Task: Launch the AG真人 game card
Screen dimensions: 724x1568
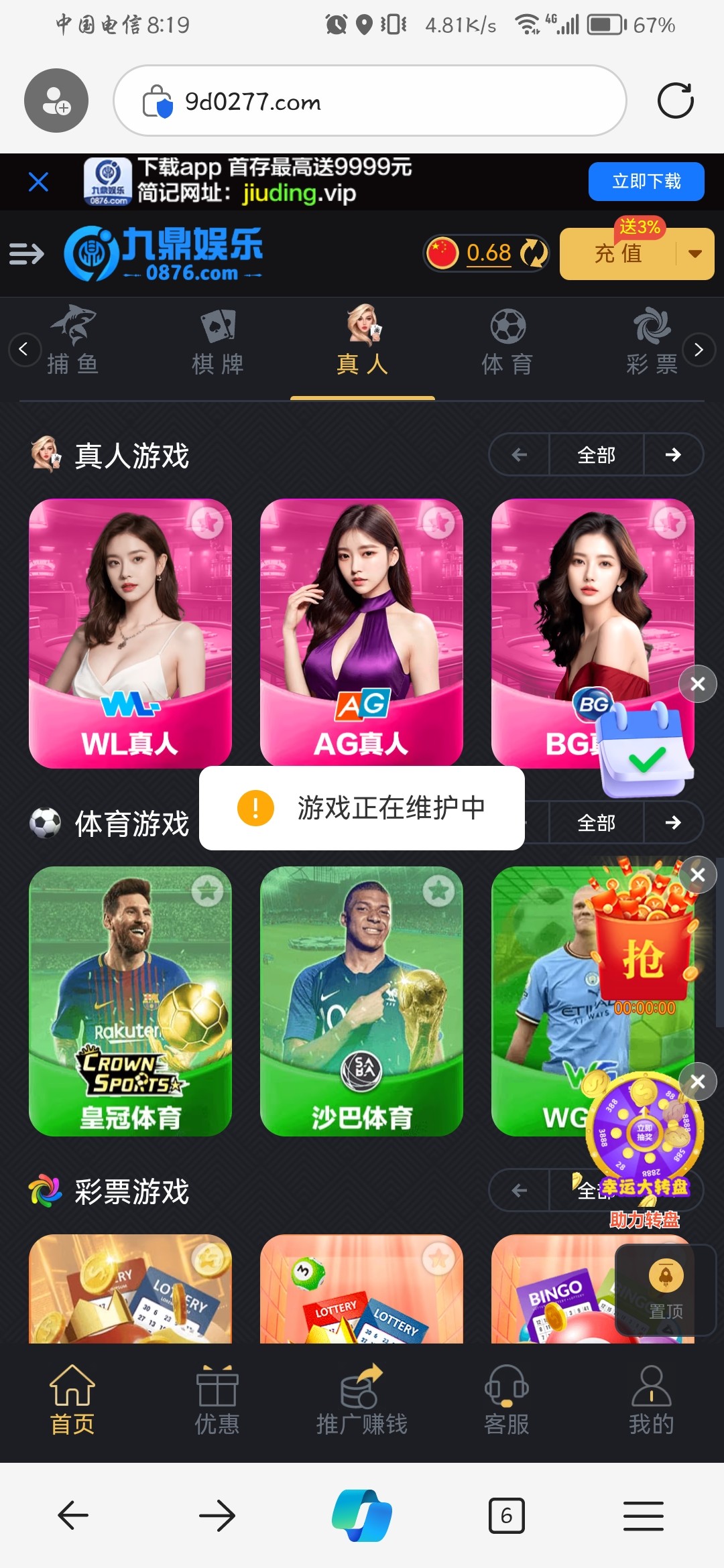Action: point(361,633)
